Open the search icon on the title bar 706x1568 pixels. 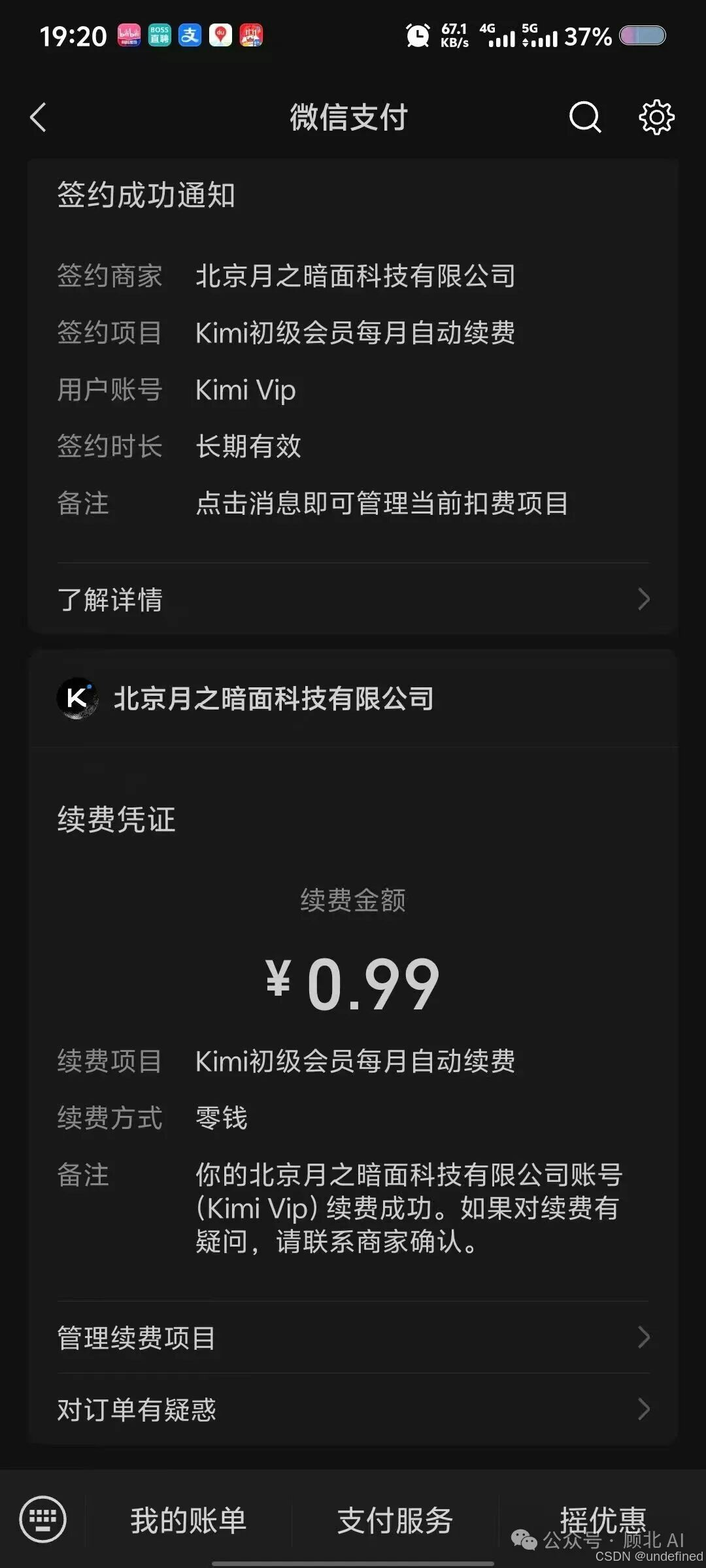pyautogui.click(x=584, y=118)
